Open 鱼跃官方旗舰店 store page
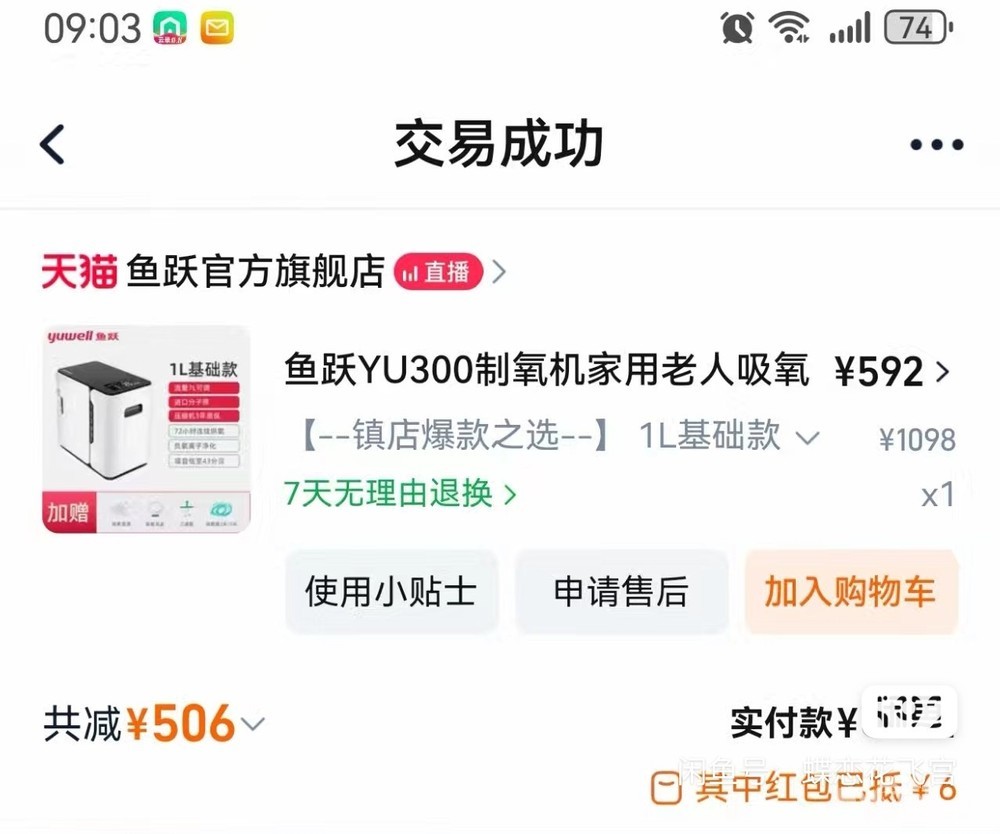The width and height of the screenshot is (1000, 834). coord(255,271)
